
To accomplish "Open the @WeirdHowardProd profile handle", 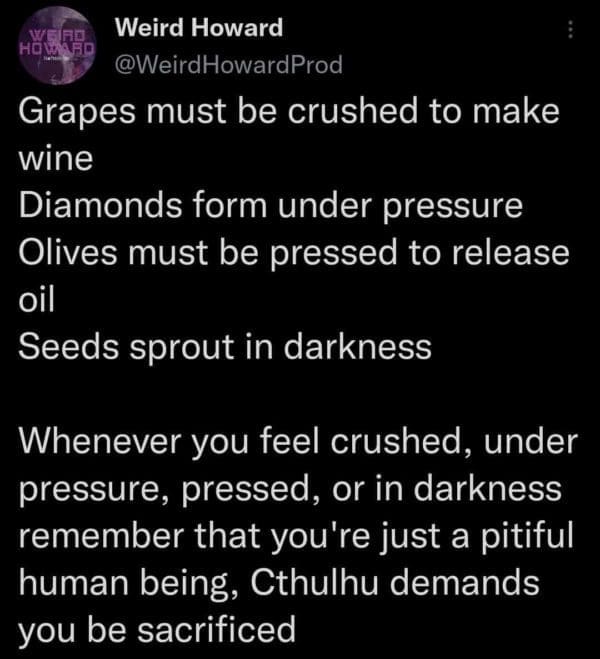I will click(229, 66).
